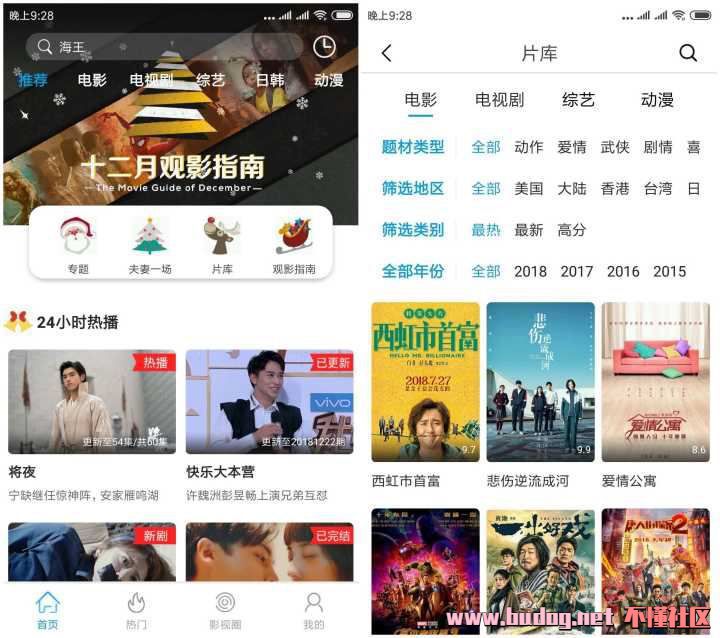
Task: Filter region by 香港
Action: tap(615, 188)
